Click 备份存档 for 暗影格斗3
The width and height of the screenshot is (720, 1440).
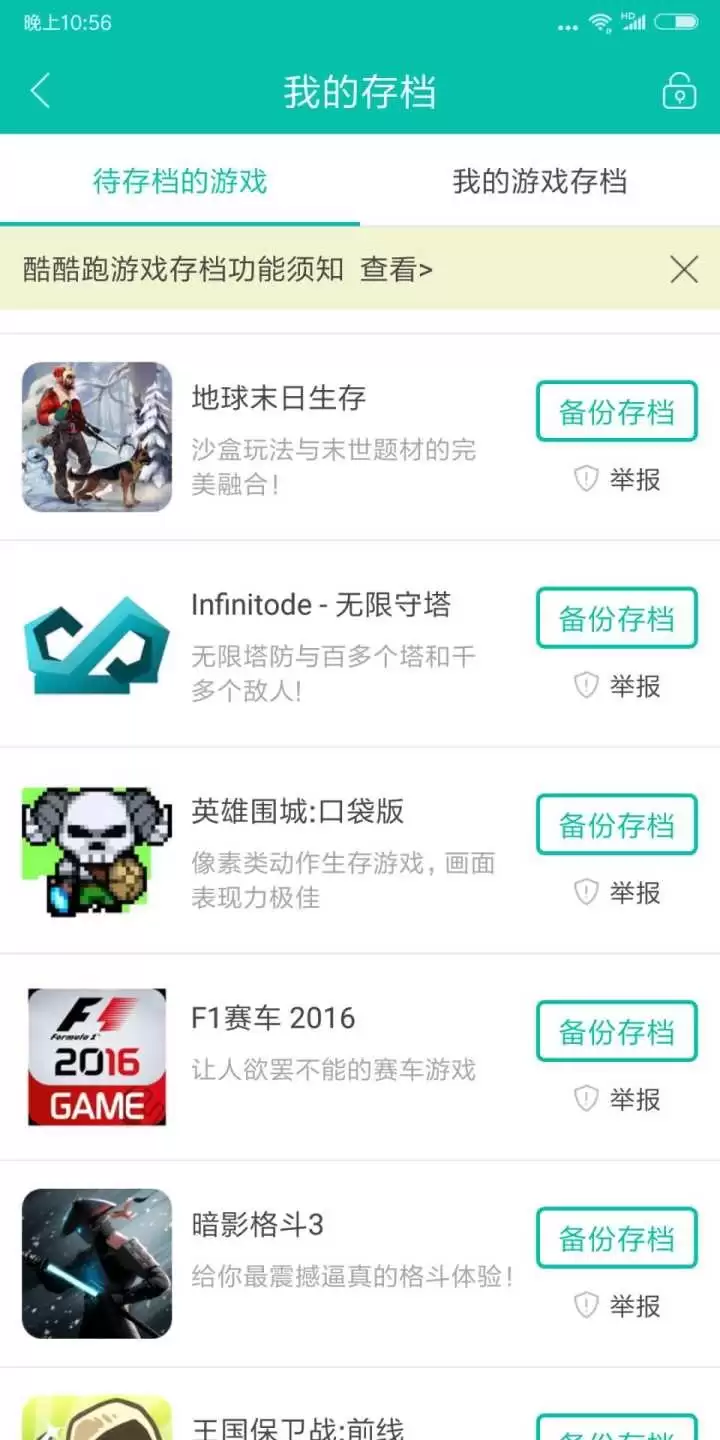point(616,1237)
